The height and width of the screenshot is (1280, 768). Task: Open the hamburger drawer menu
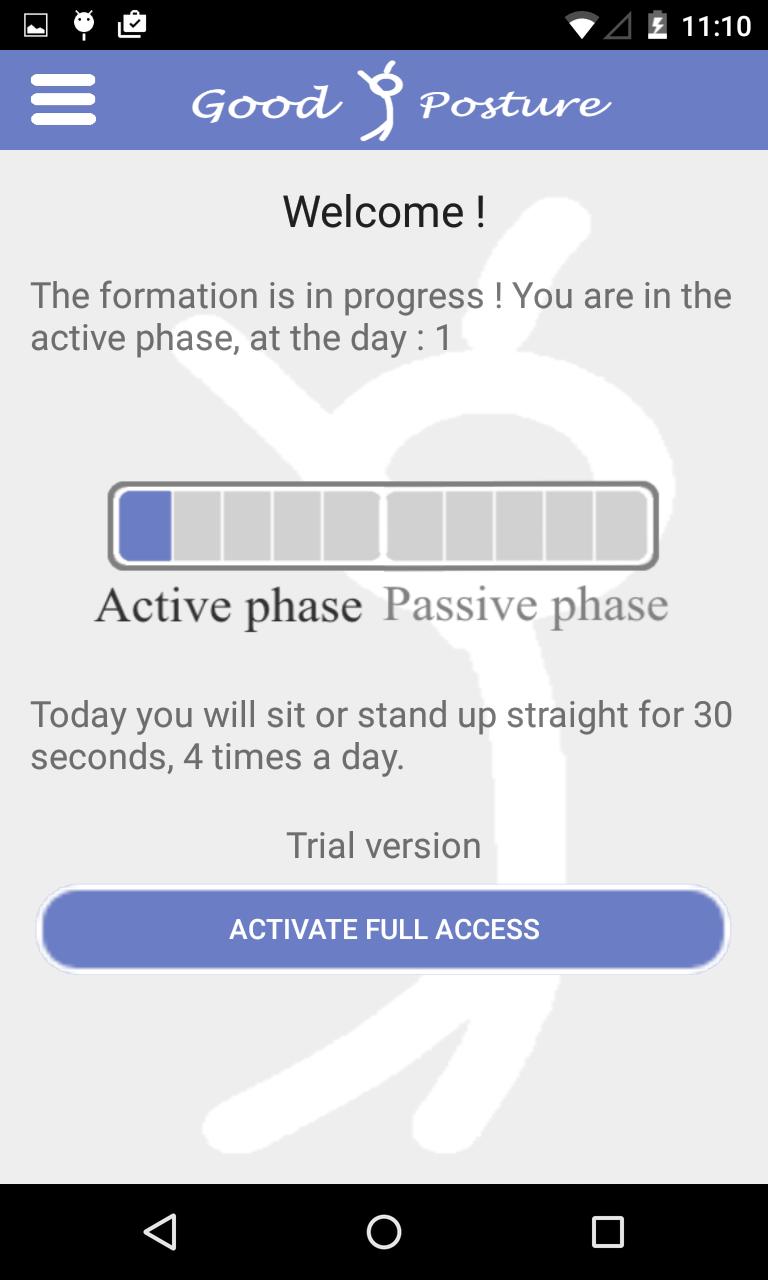(63, 100)
